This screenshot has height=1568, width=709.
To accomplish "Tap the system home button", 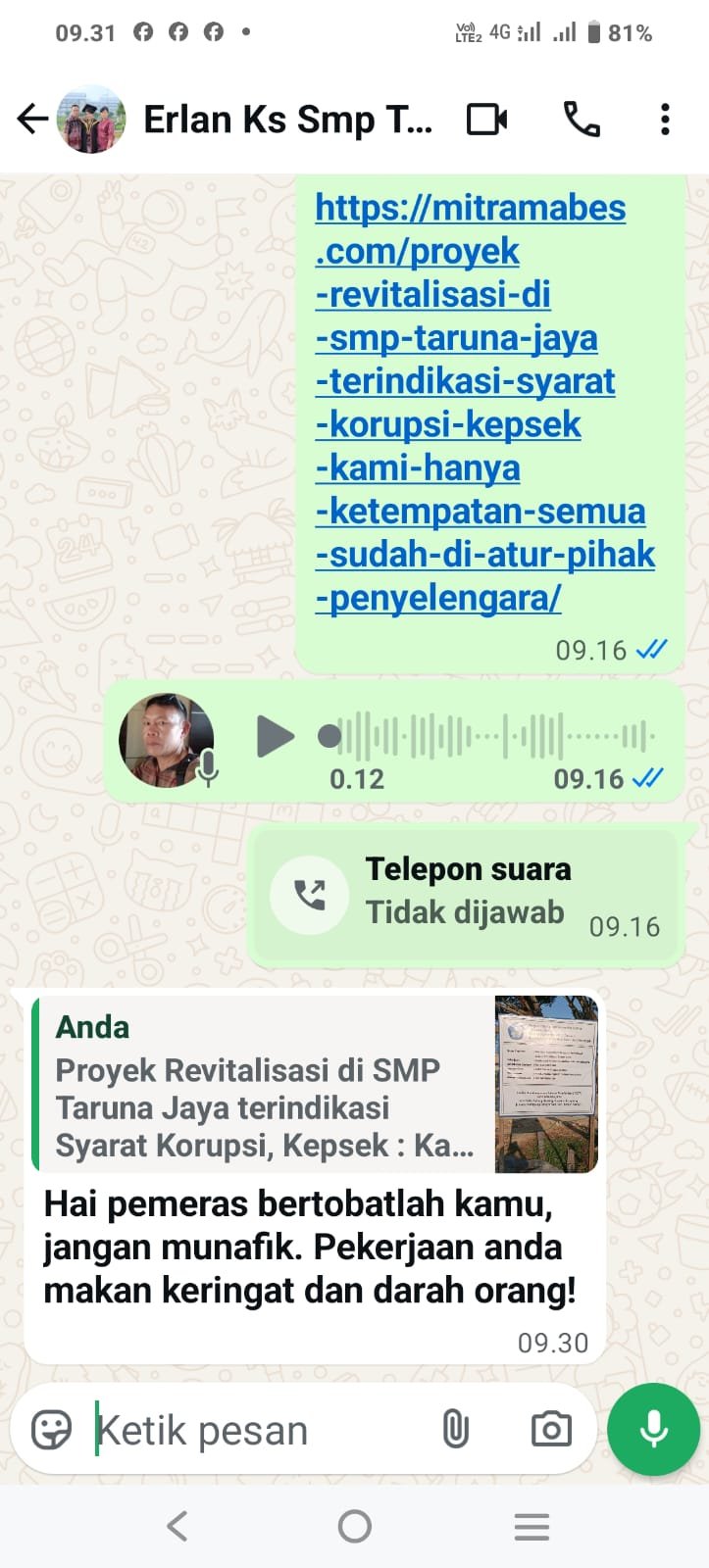I will tap(354, 1526).
